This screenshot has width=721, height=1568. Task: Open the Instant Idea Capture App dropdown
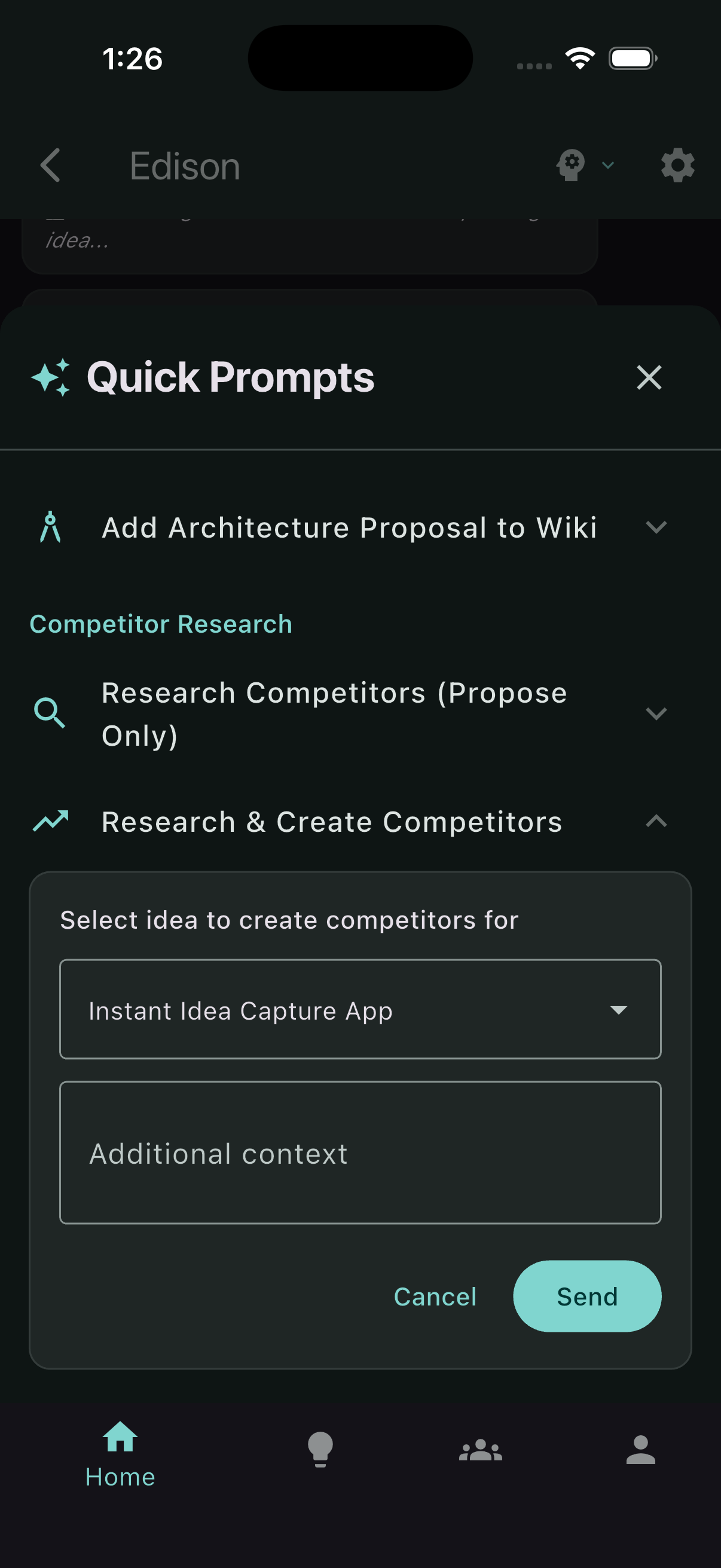tap(360, 1010)
